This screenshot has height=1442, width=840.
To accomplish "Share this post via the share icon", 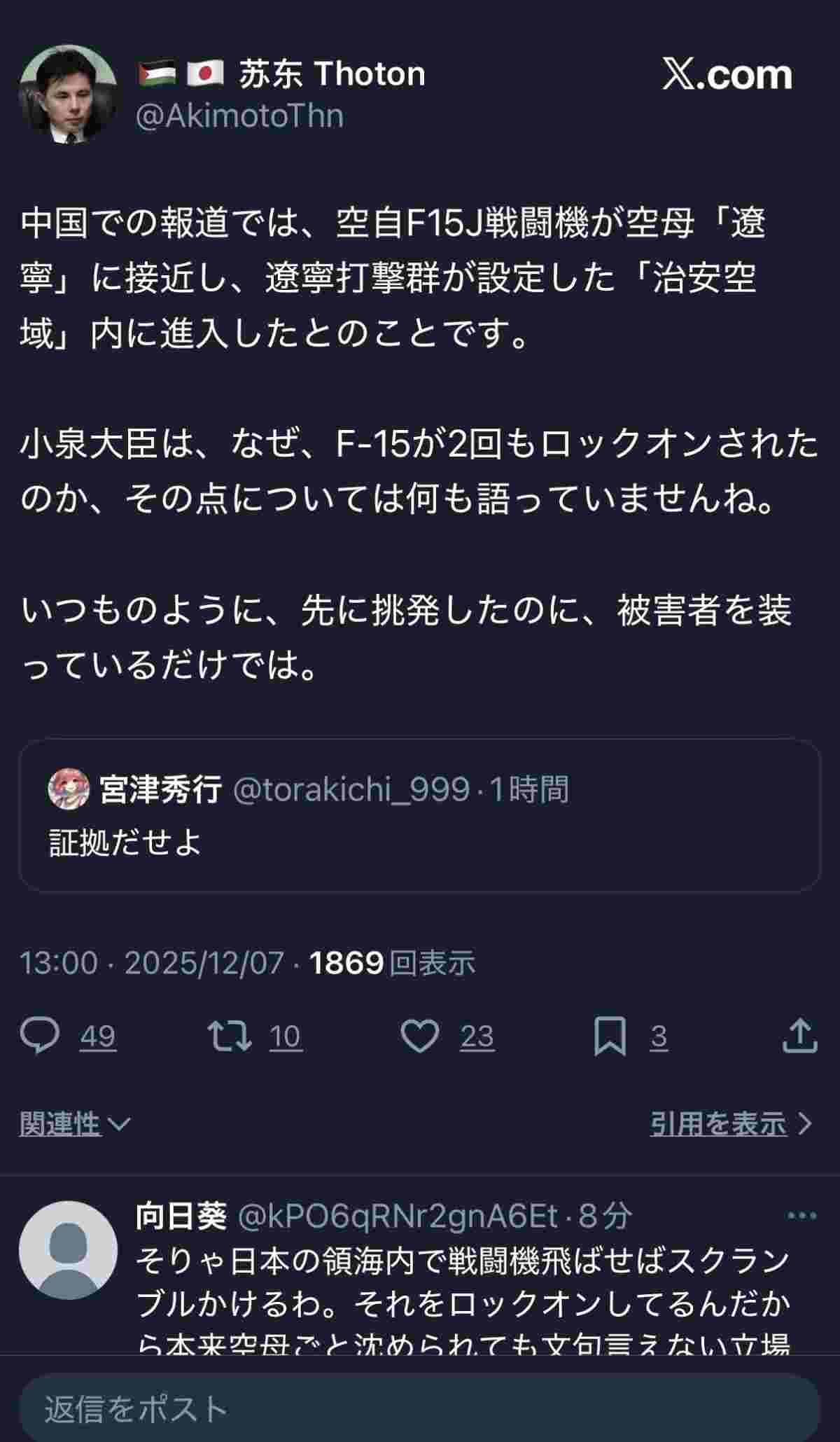I will pyautogui.click(x=799, y=1036).
